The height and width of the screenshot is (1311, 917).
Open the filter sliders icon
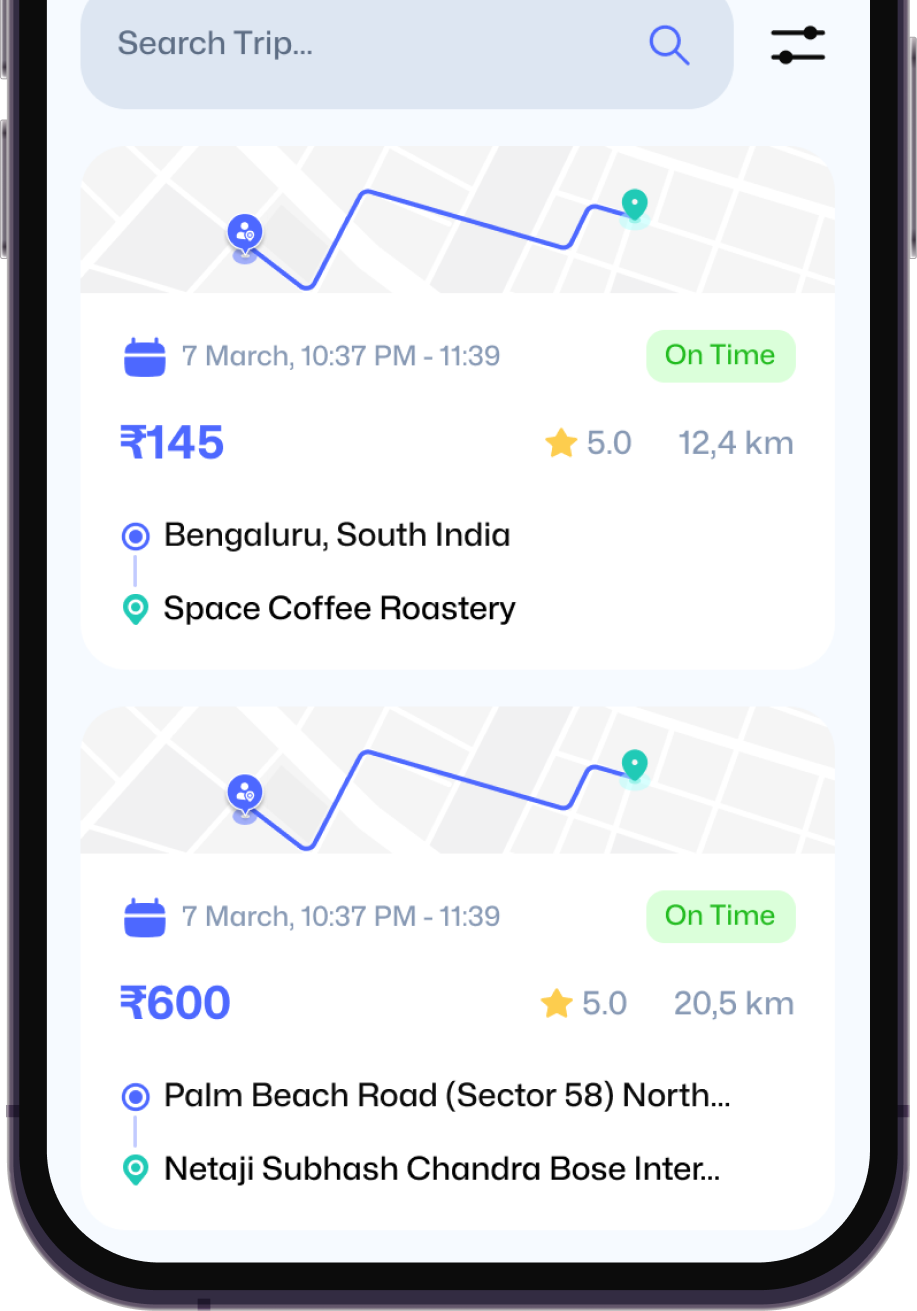tap(797, 46)
